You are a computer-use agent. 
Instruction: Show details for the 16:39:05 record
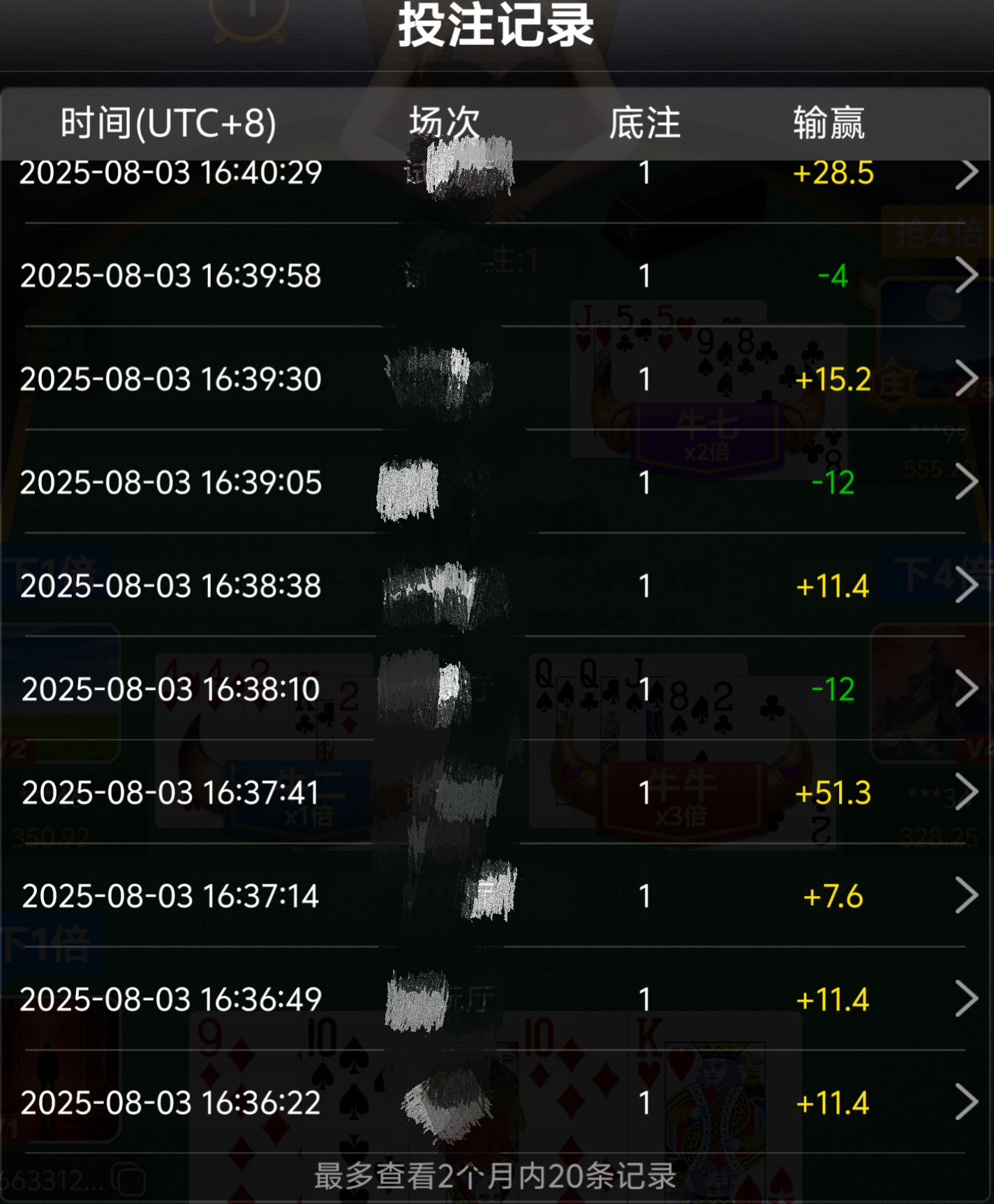coord(966,483)
